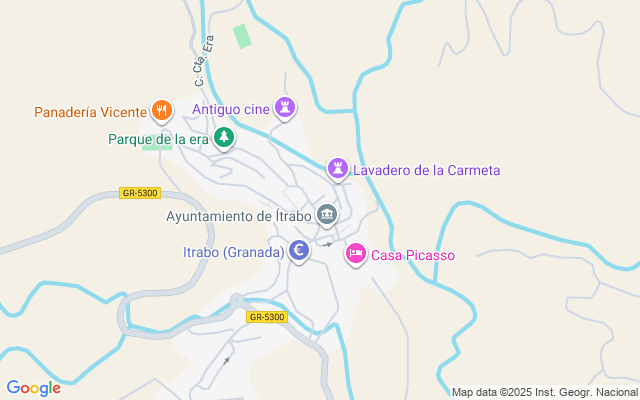640x400 pixels.
Task: Select the Panadería Vicente restaurant pin
Action: point(162,110)
